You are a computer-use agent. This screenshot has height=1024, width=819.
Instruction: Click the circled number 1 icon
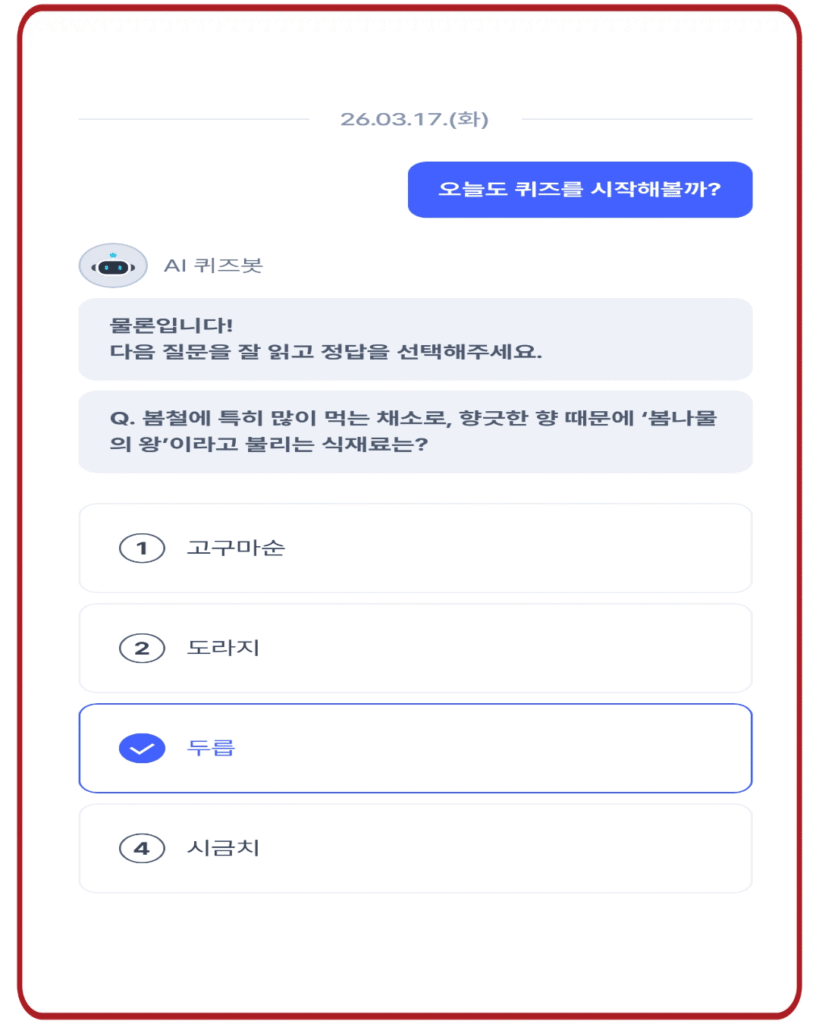pos(143,547)
